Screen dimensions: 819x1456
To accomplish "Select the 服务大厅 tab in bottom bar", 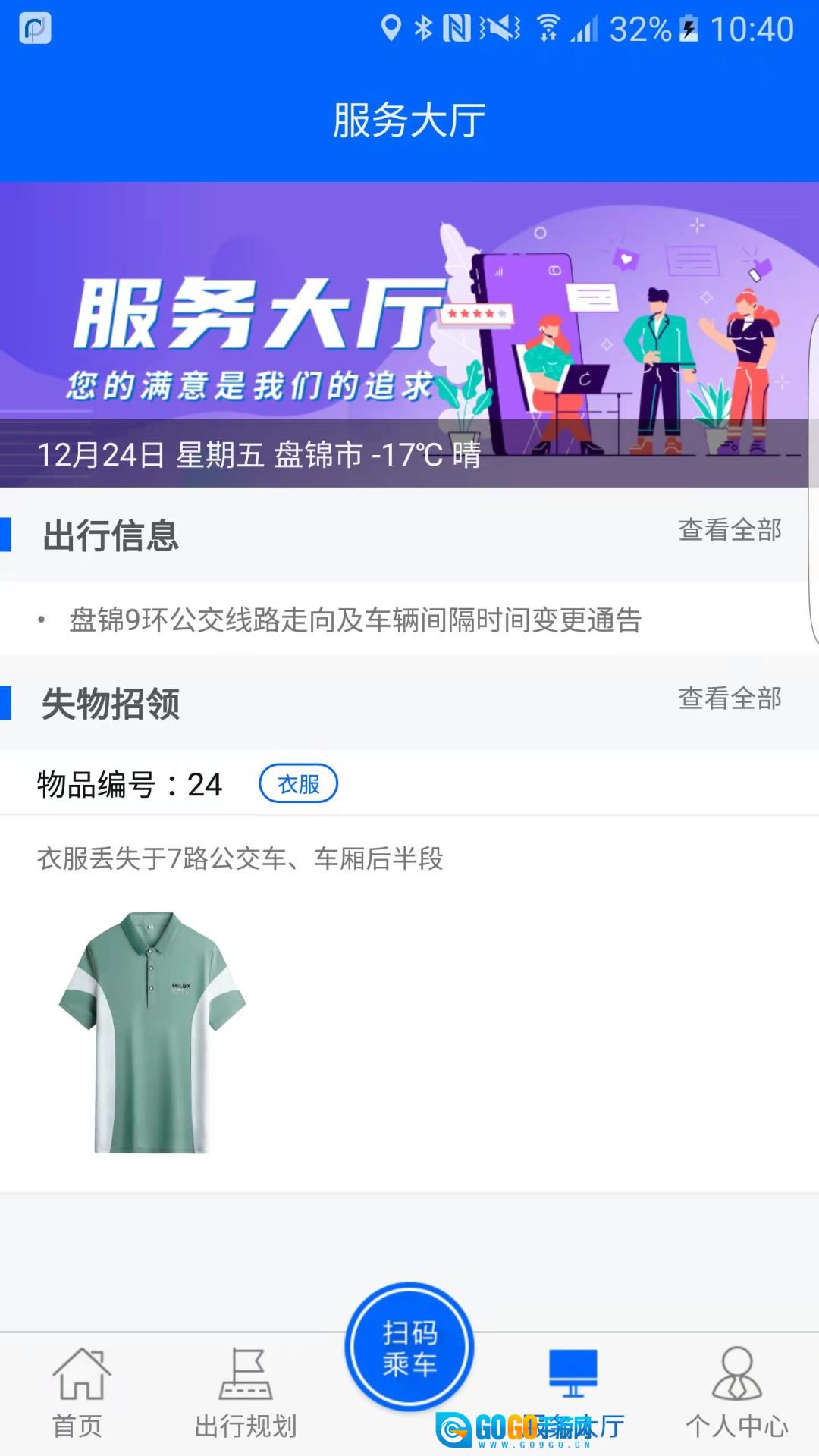I will click(573, 1394).
